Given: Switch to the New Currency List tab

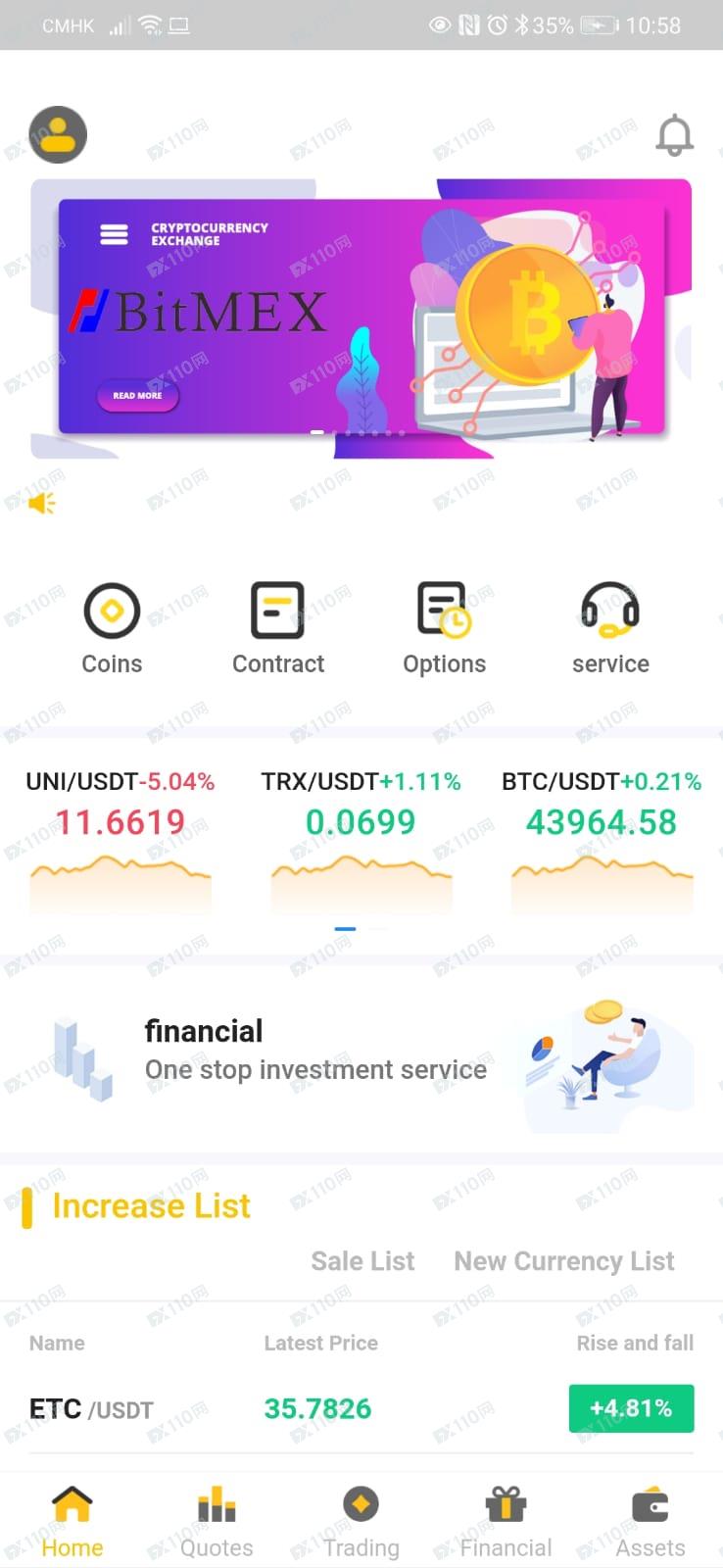Looking at the screenshot, I should [564, 1261].
